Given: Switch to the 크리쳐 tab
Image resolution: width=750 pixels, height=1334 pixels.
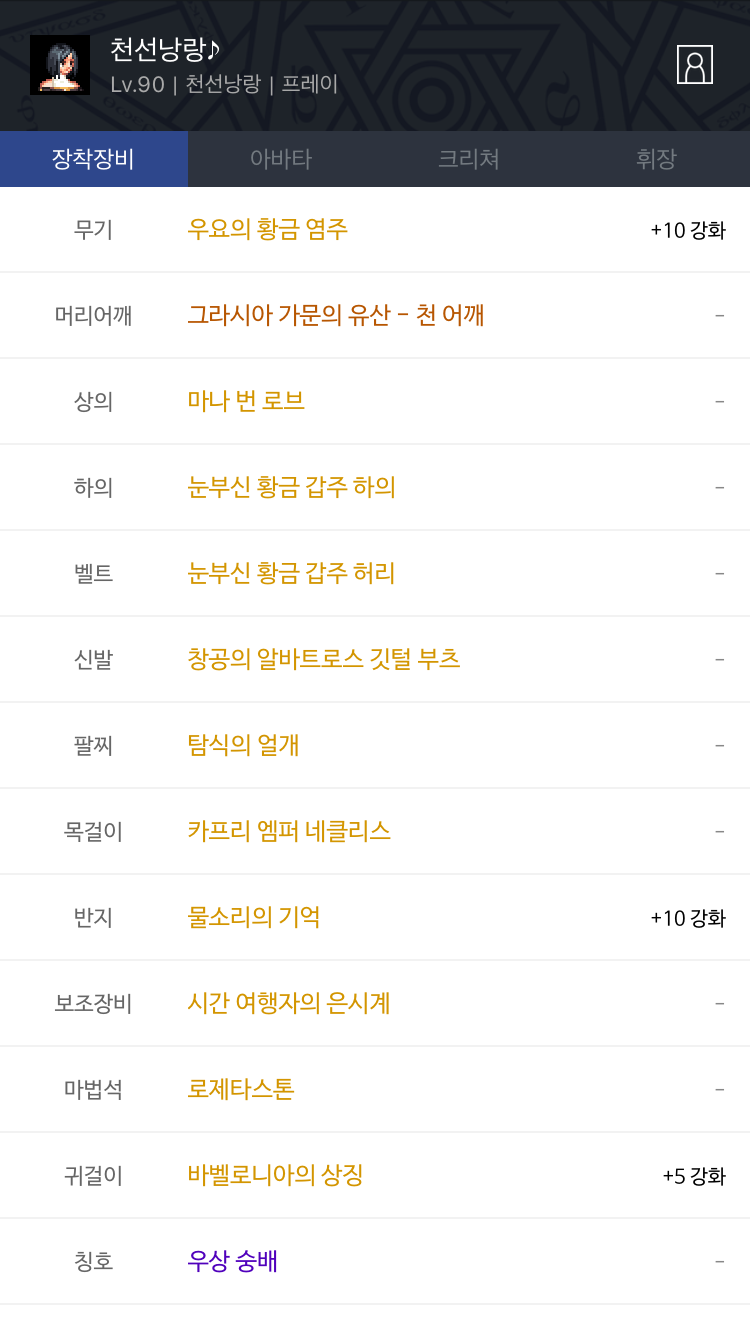Looking at the screenshot, I should pyautogui.click(x=469, y=159).
